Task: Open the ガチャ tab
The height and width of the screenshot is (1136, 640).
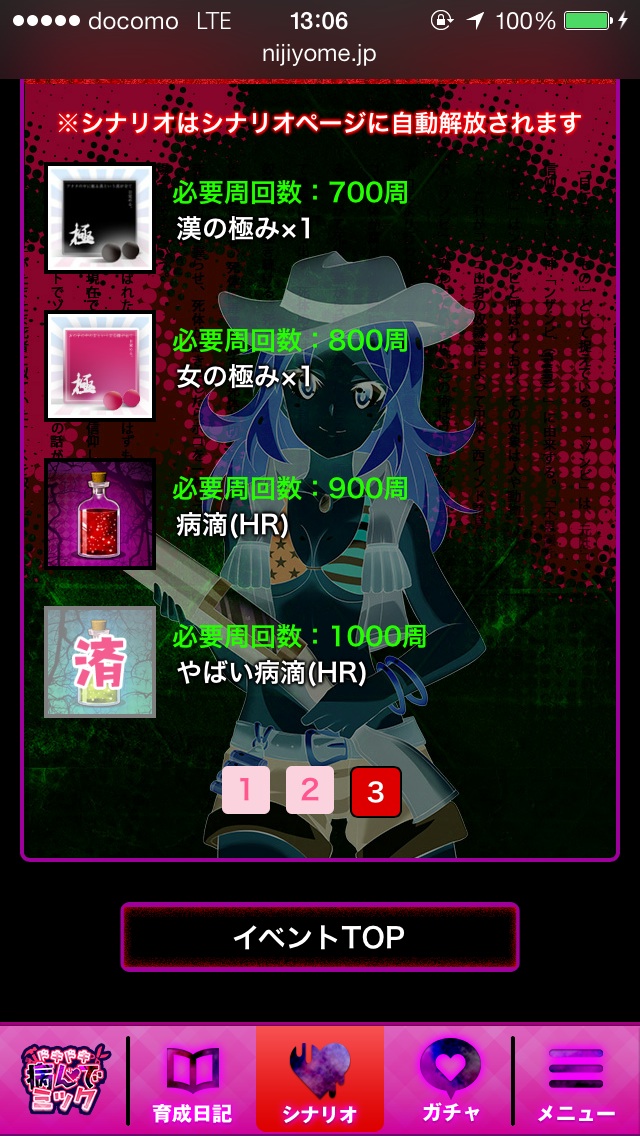Action: click(x=450, y=1080)
